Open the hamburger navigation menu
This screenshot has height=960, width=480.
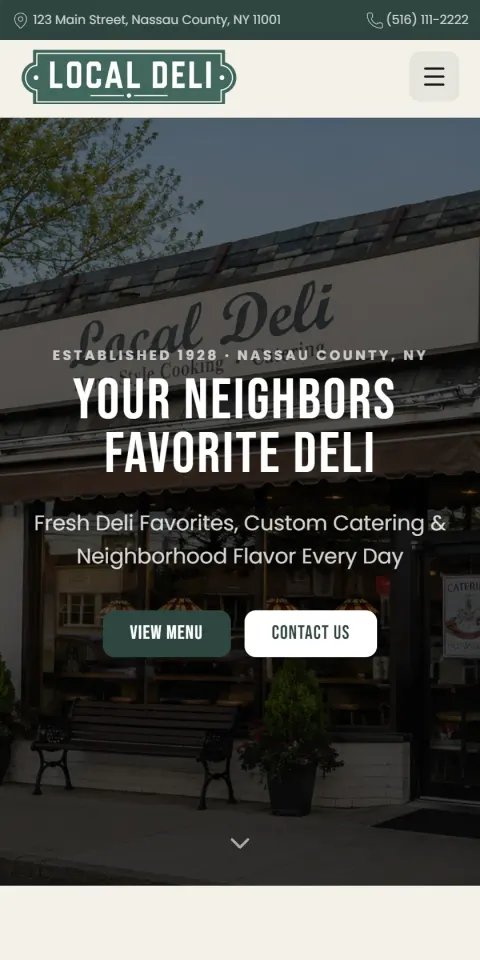(434, 77)
